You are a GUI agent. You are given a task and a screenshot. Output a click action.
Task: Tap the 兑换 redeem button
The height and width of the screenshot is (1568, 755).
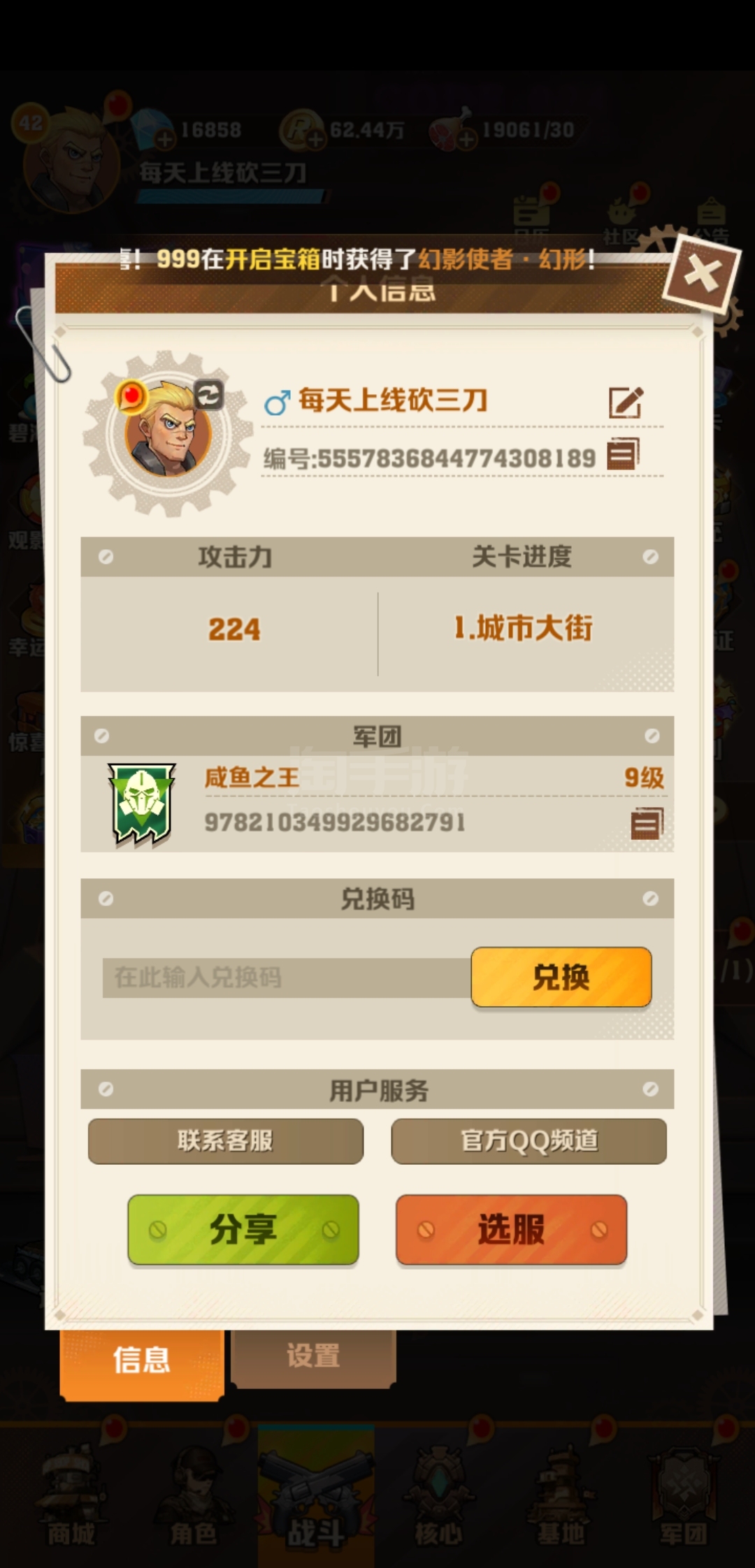pyautogui.click(x=561, y=977)
